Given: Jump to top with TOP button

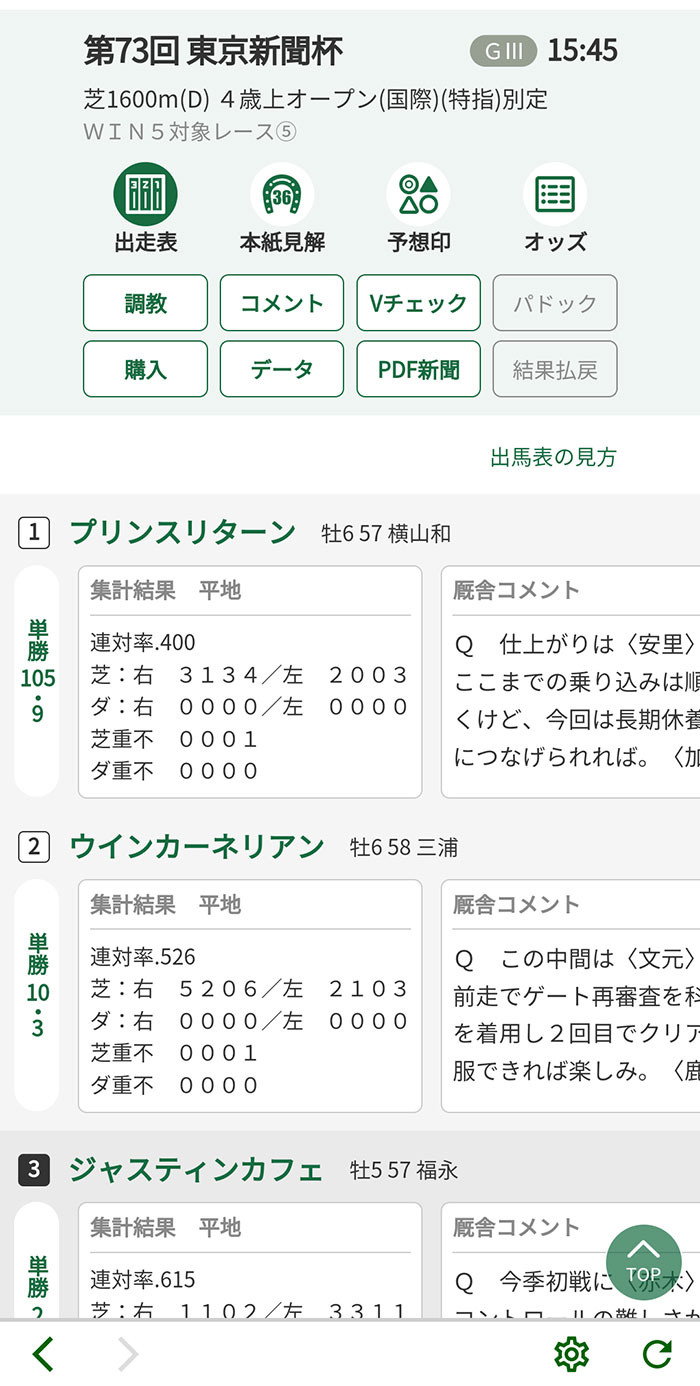Looking at the screenshot, I should click(643, 1262).
